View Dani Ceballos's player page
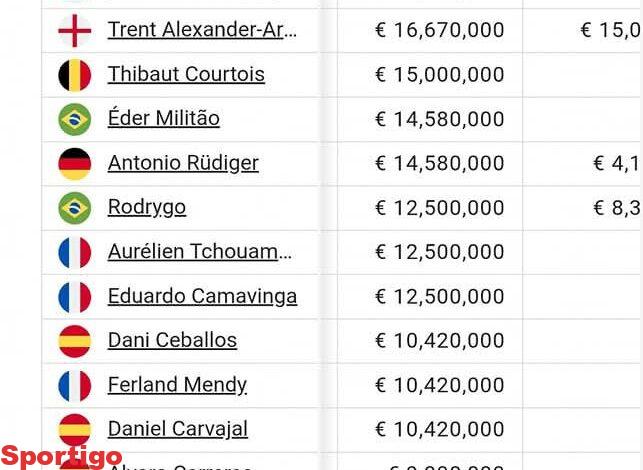 point(172,340)
